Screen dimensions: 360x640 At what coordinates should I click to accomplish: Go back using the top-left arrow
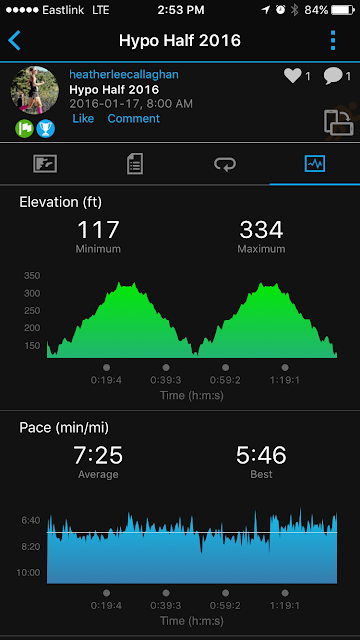(x=14, y=40)
